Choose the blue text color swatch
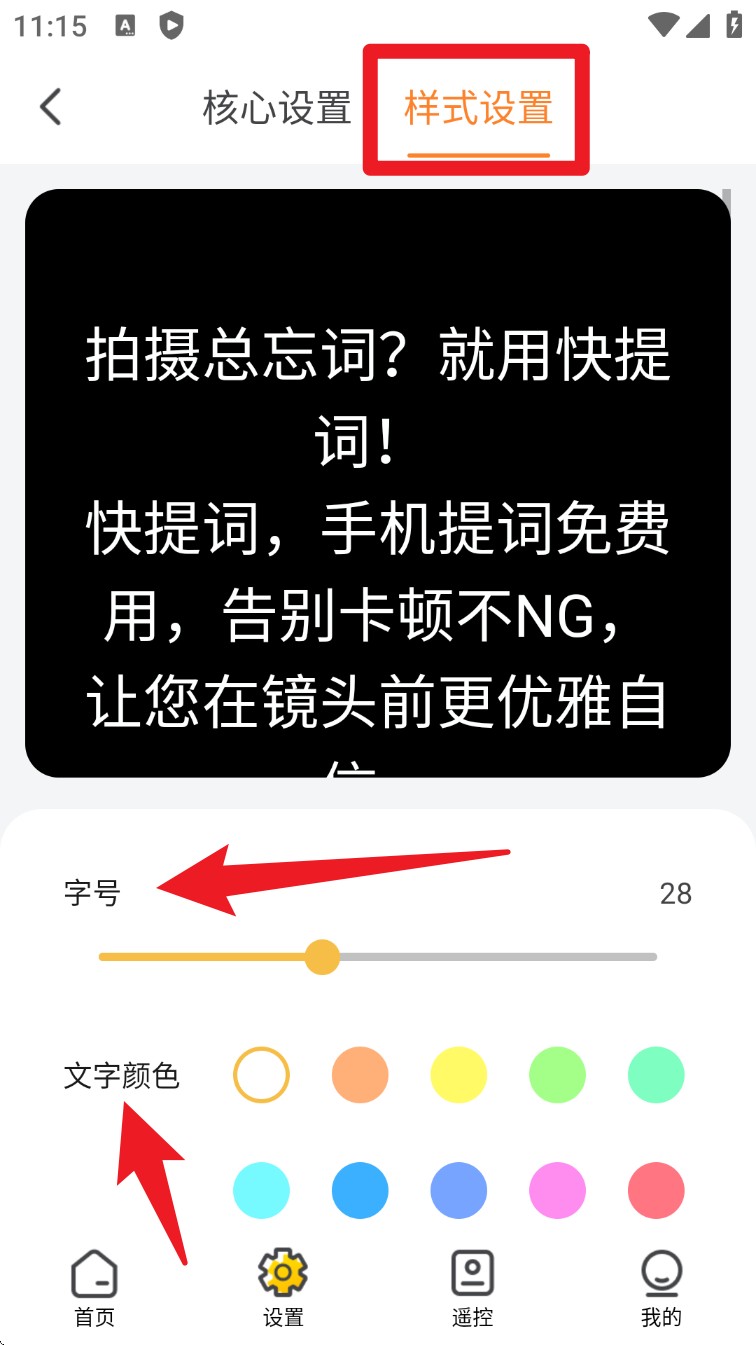The image size is (756, 1345). click(360, 1190)
